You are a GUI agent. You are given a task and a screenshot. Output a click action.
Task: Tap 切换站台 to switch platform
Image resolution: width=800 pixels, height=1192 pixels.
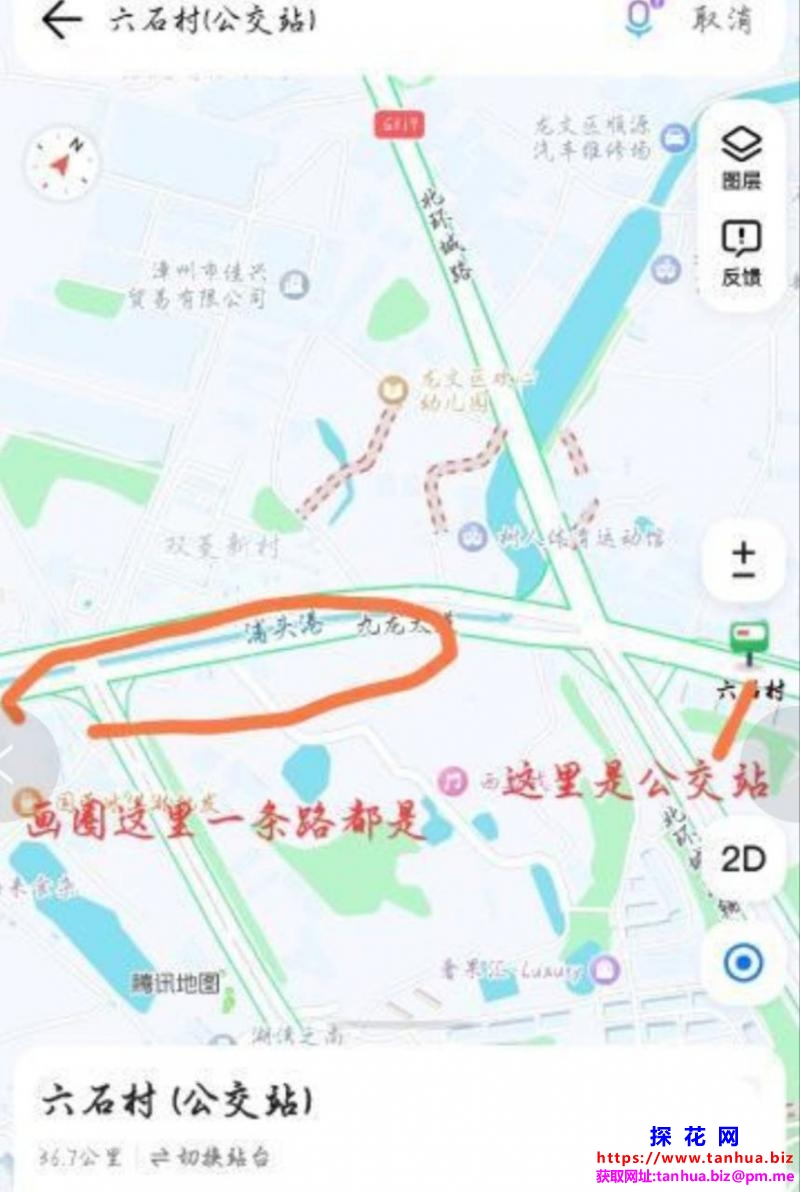(210, 1158)
